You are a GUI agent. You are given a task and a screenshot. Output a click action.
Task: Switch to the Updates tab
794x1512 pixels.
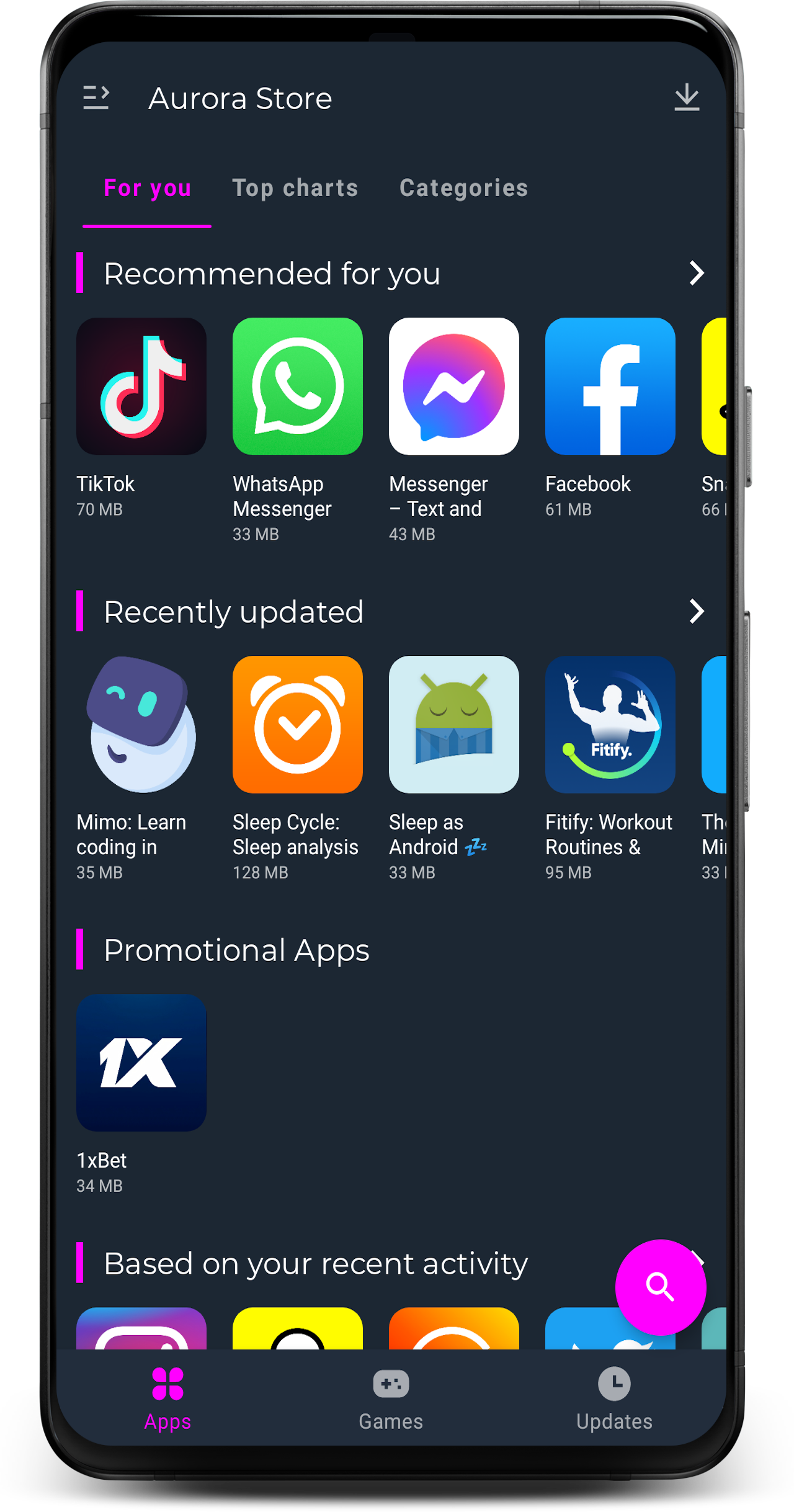tap(614, 1399)
